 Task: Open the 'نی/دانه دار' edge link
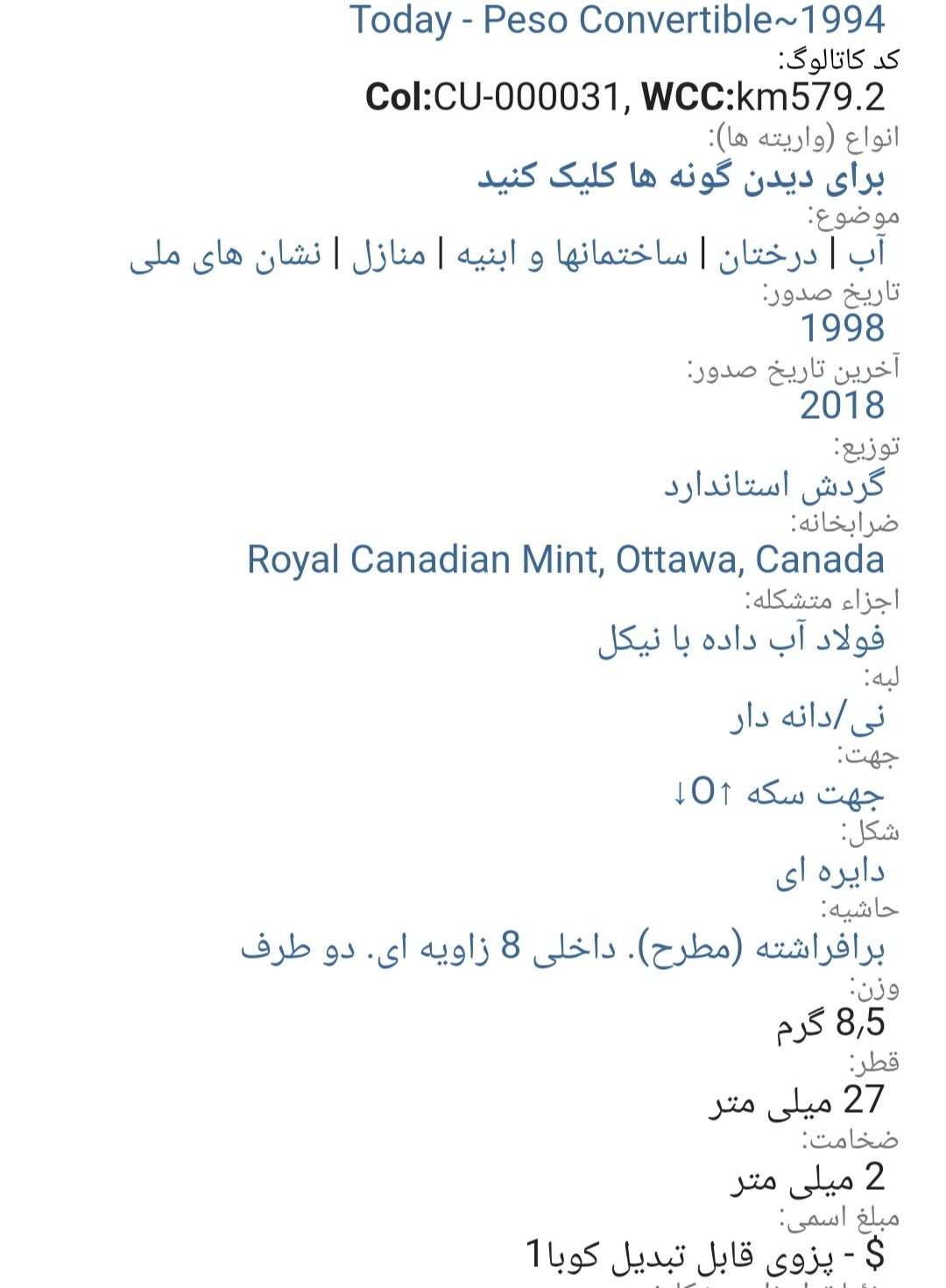coord(807,716)
